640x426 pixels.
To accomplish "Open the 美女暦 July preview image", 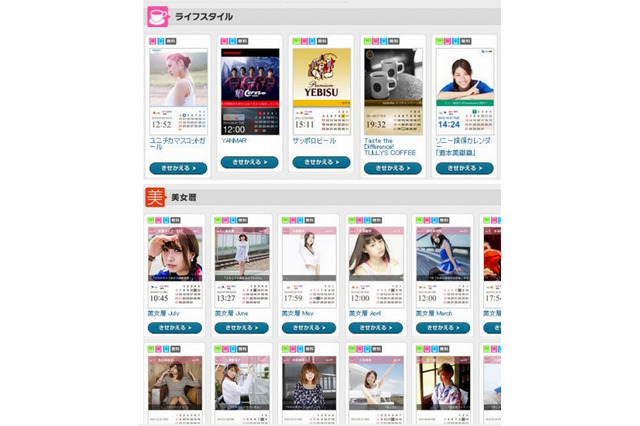I will pos(175,253).
